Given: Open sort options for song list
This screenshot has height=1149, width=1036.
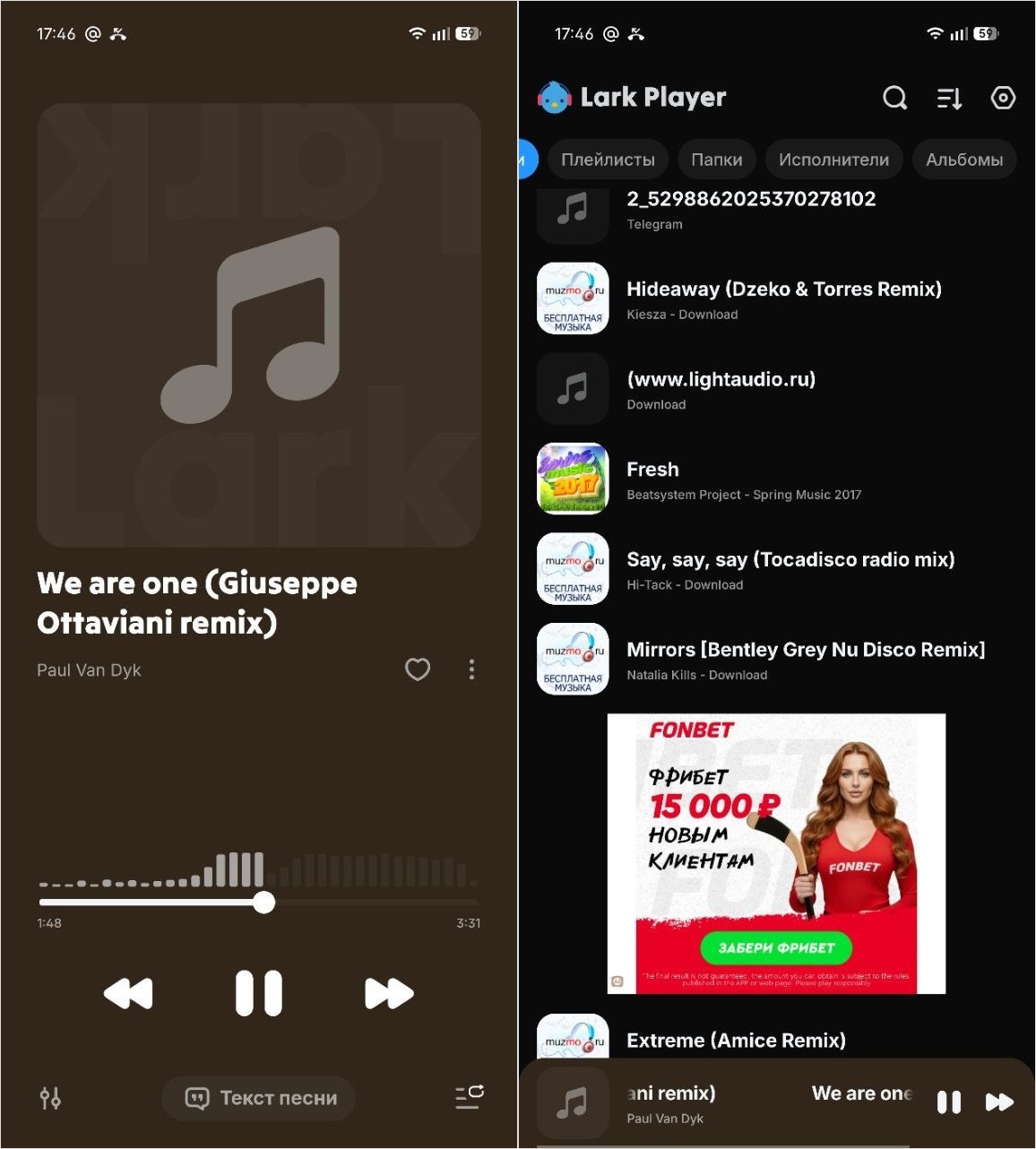Looking at the screenshot, I should pos(949,98).
